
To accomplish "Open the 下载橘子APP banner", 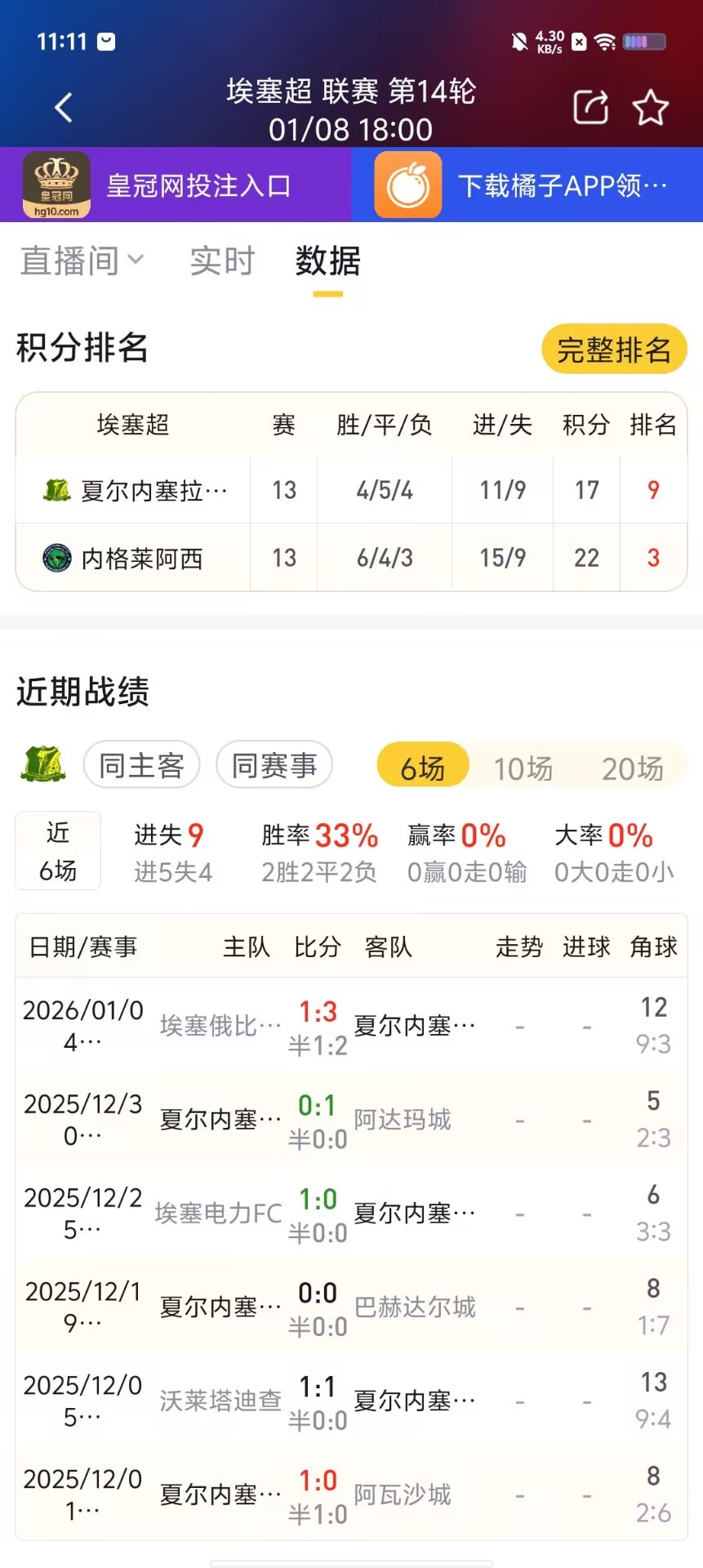I will [527, 185].
